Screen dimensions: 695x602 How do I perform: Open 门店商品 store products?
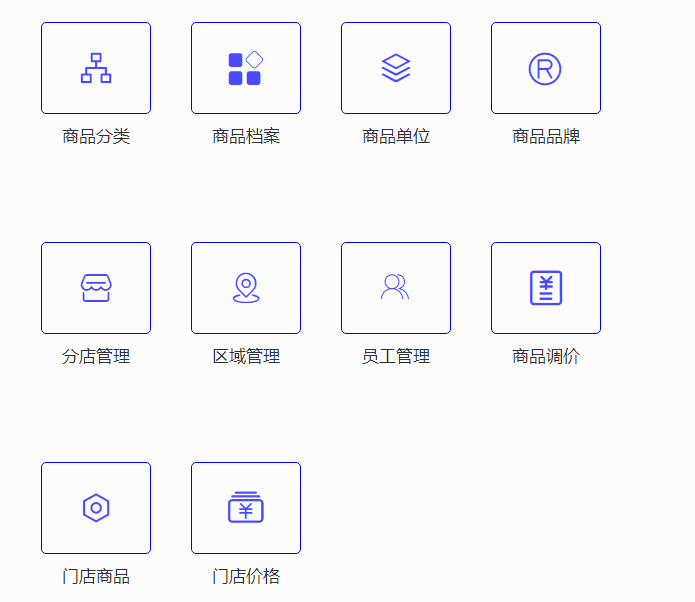[96, 508]
